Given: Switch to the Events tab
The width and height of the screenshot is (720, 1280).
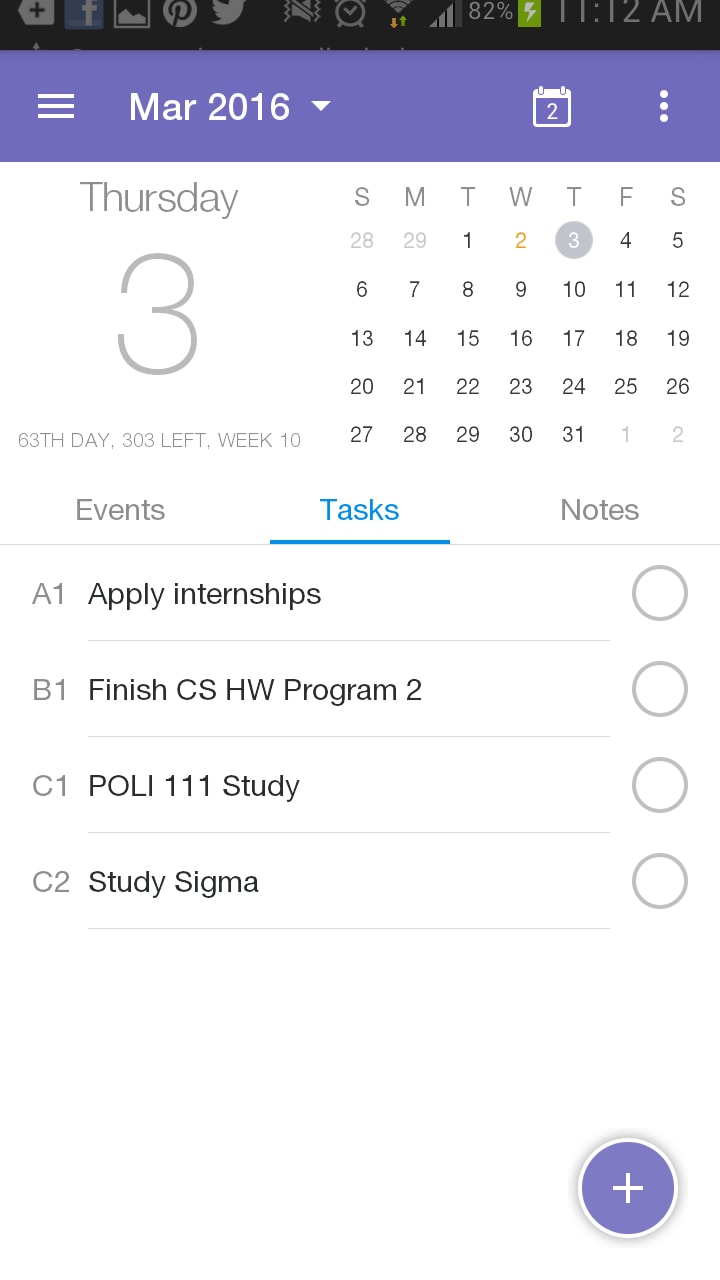Looking at the screenshot, I should pyautogui.click(x=120, y=510).
